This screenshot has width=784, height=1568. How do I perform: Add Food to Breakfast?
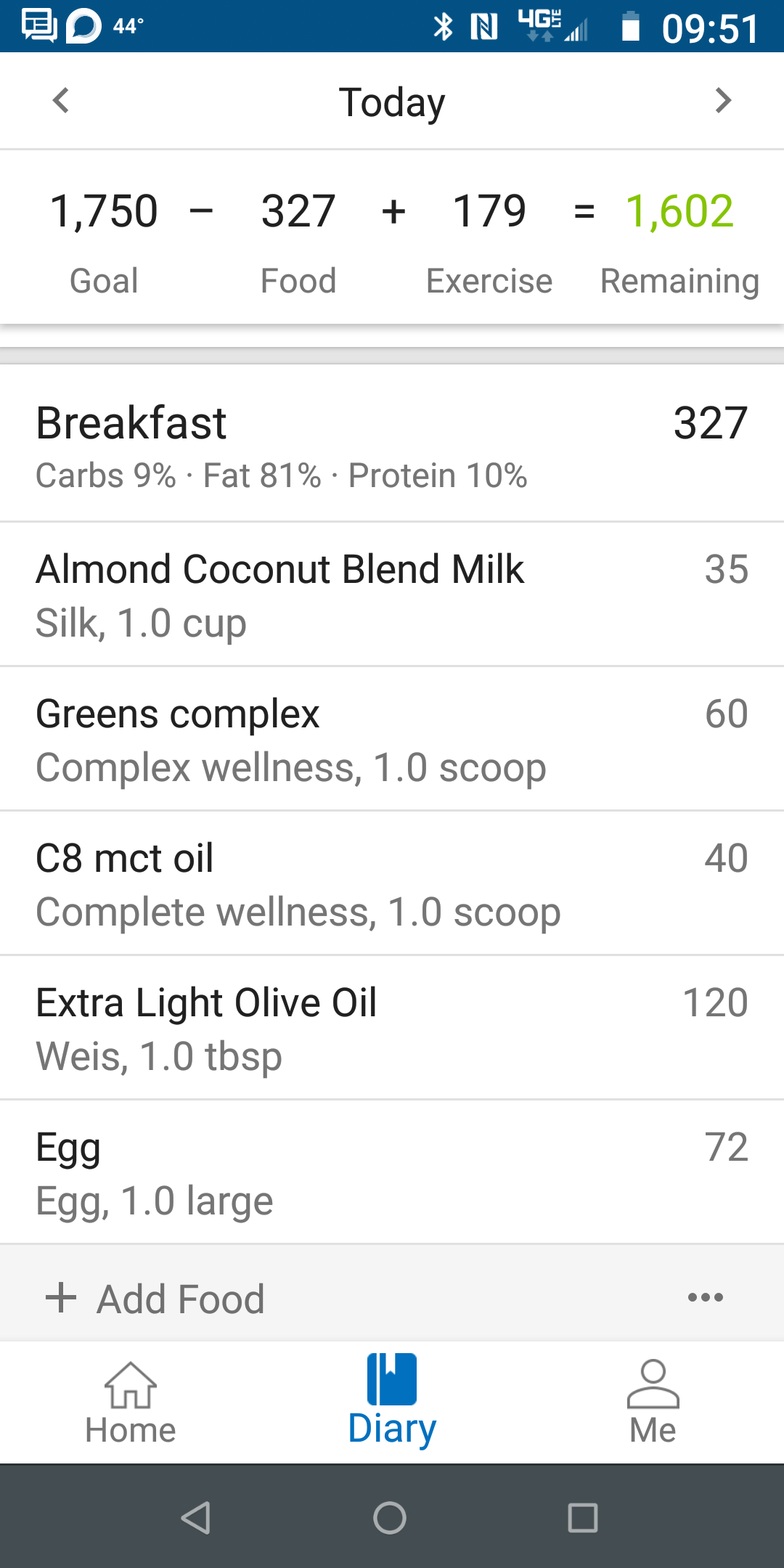point(155,1299)
